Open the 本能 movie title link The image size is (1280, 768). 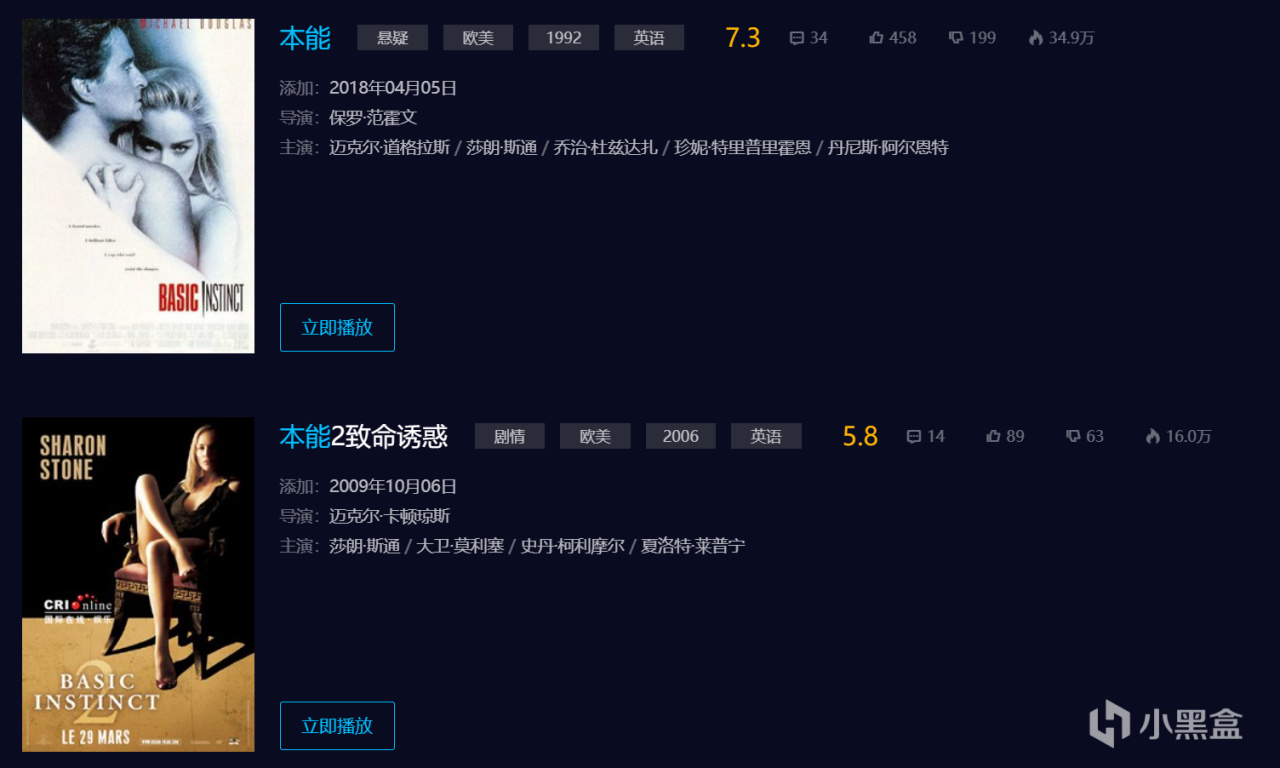tap(305, 38)
